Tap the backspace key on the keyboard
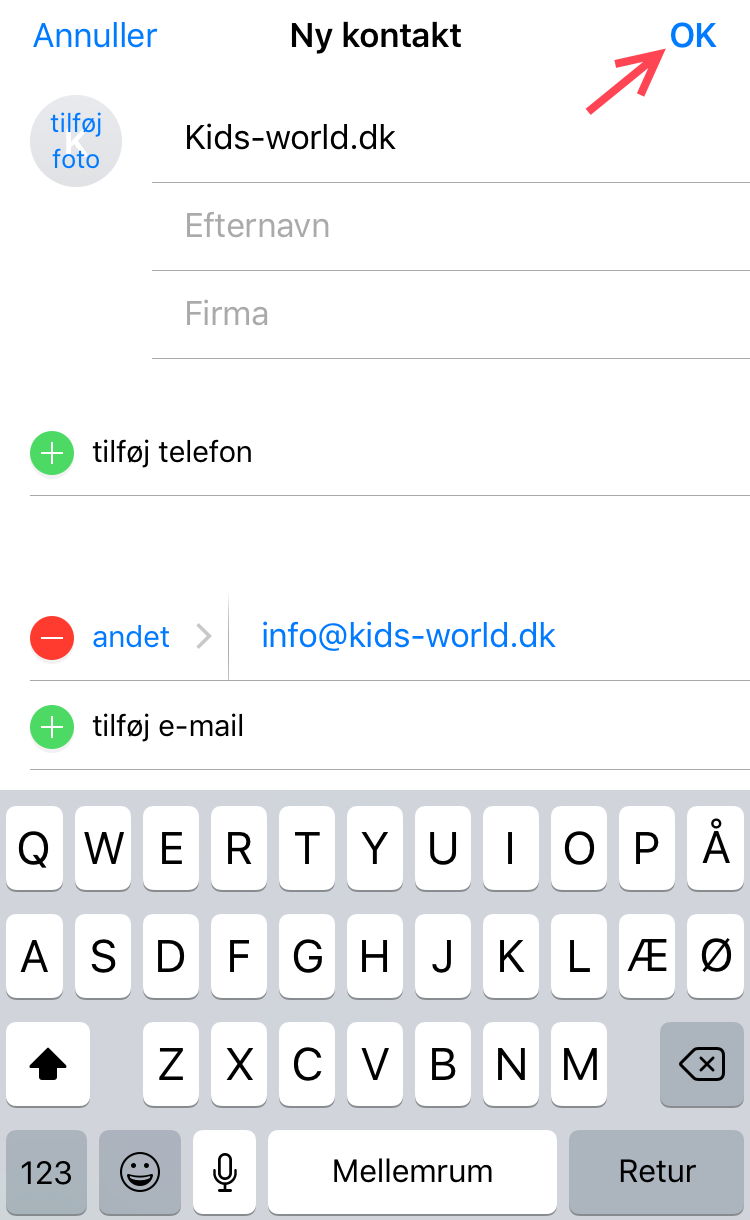Image resolution: width=750 pixels, height=1220 pixels. point(702,1065)
